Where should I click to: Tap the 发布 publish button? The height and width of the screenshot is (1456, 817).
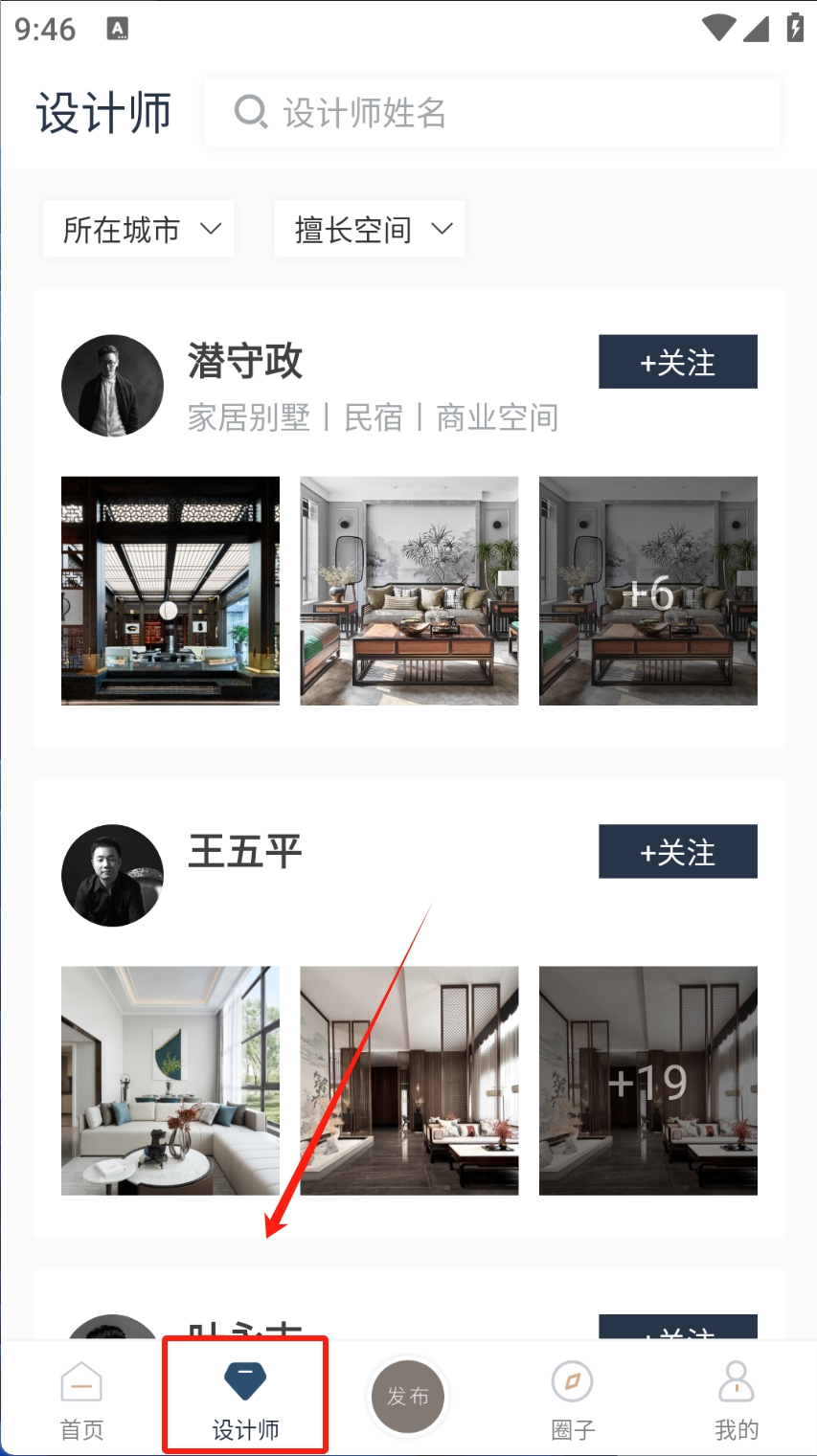pos(408,1396)
